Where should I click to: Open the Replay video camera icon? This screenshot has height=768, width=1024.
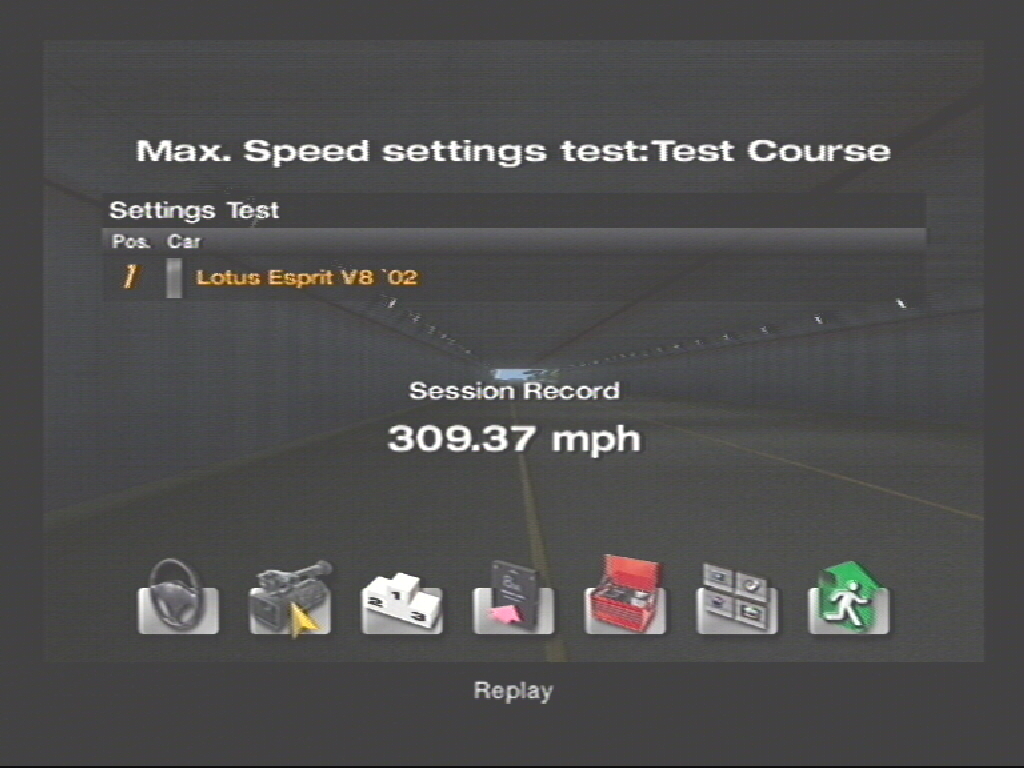[290, 597]
